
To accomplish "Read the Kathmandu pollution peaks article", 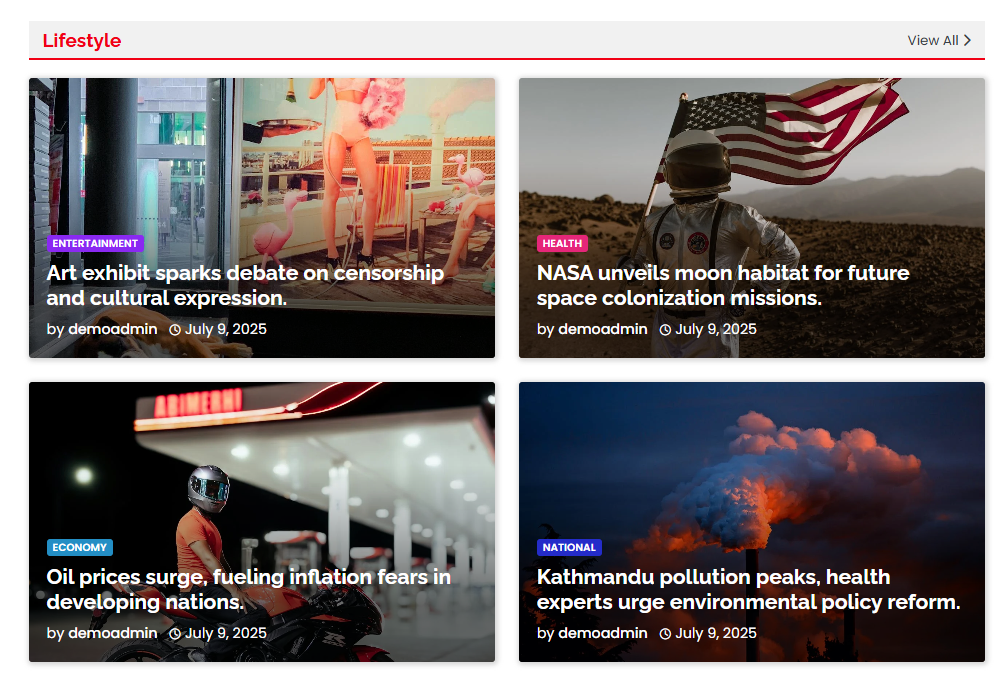I will point(748,589).
